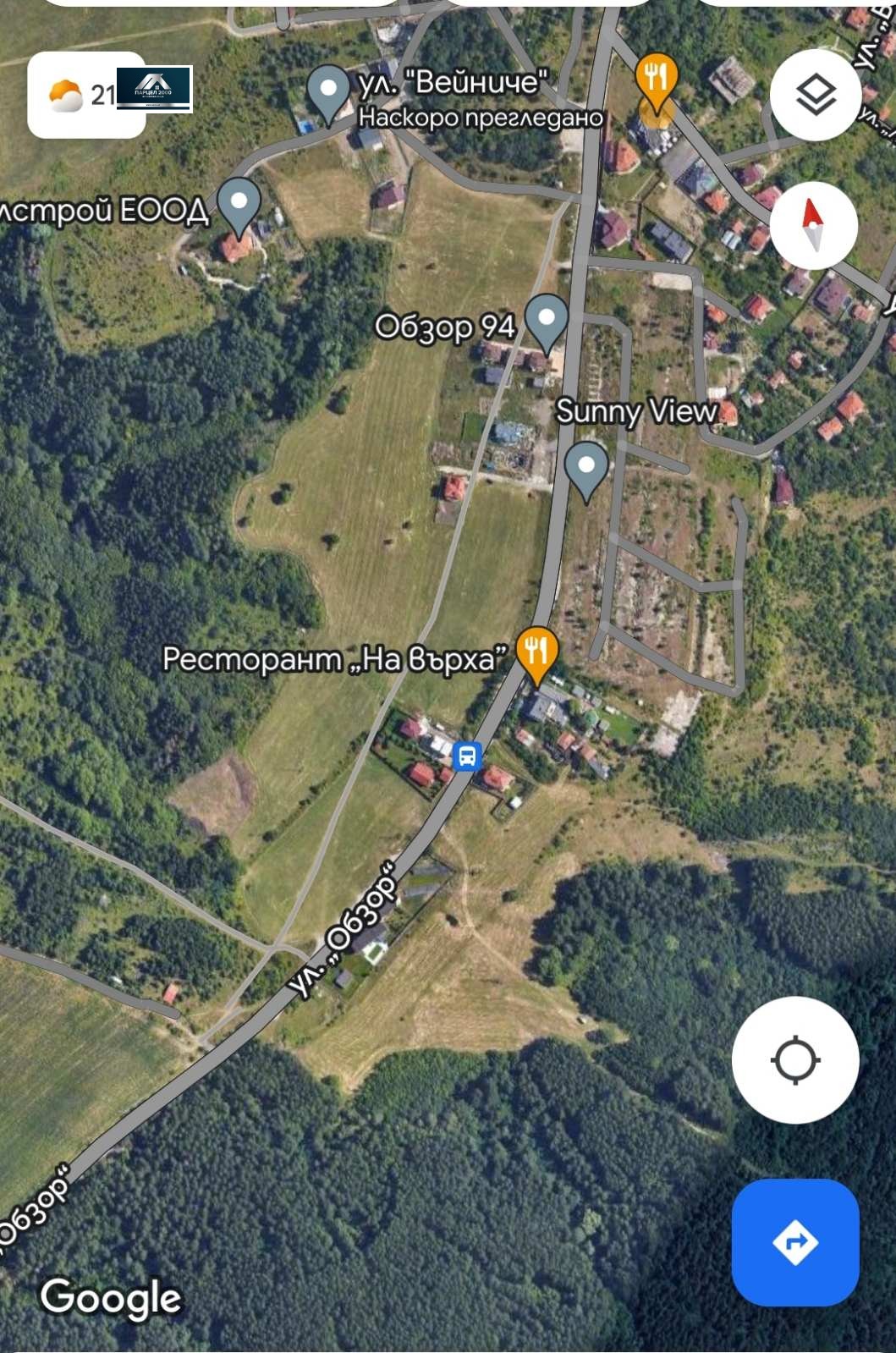Tap the bus stop icon on ул. Обзор
Image resolution: width=896 pixels, height=1353 pixels.
tap(466, 755)
